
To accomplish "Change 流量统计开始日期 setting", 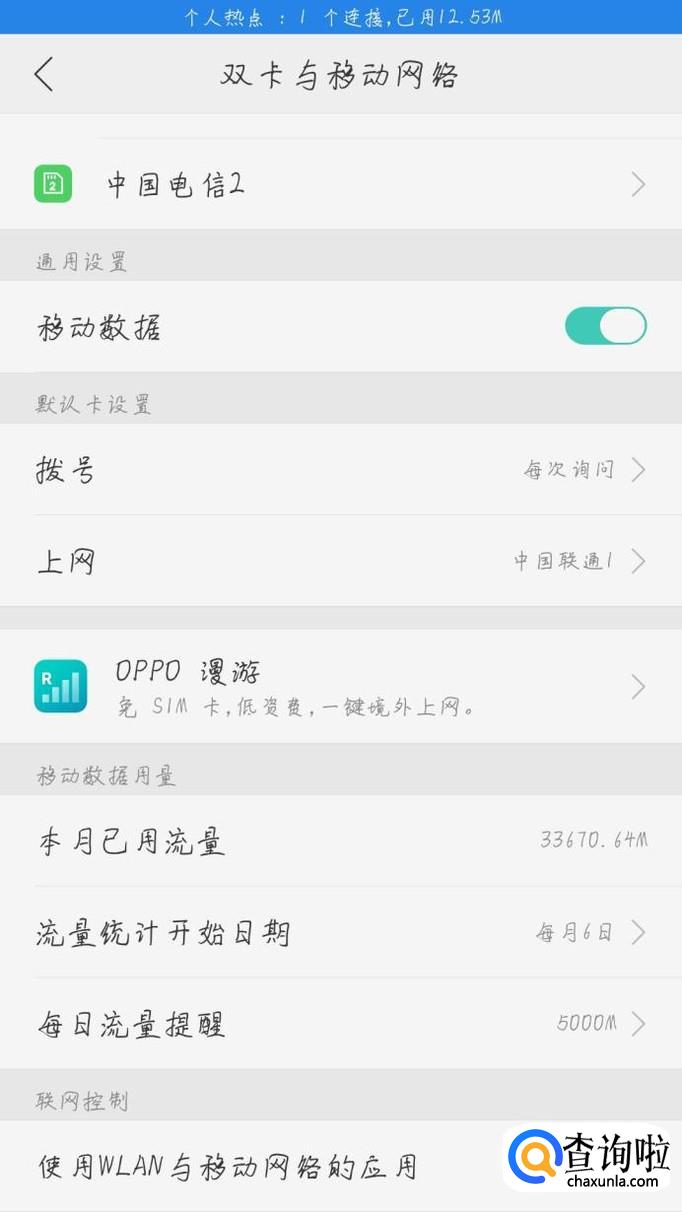I will (x=340, y=933).
